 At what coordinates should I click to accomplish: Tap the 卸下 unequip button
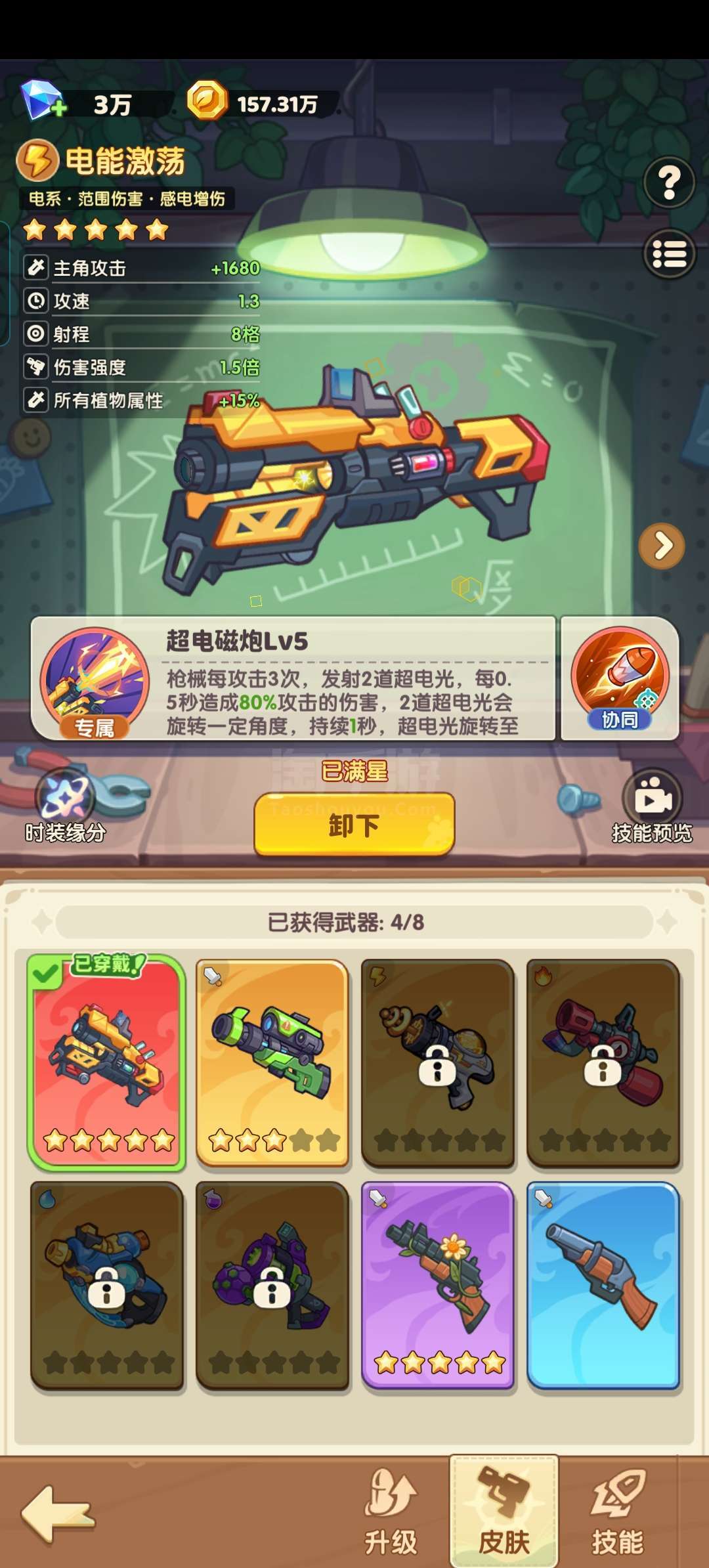click(354, 824)
